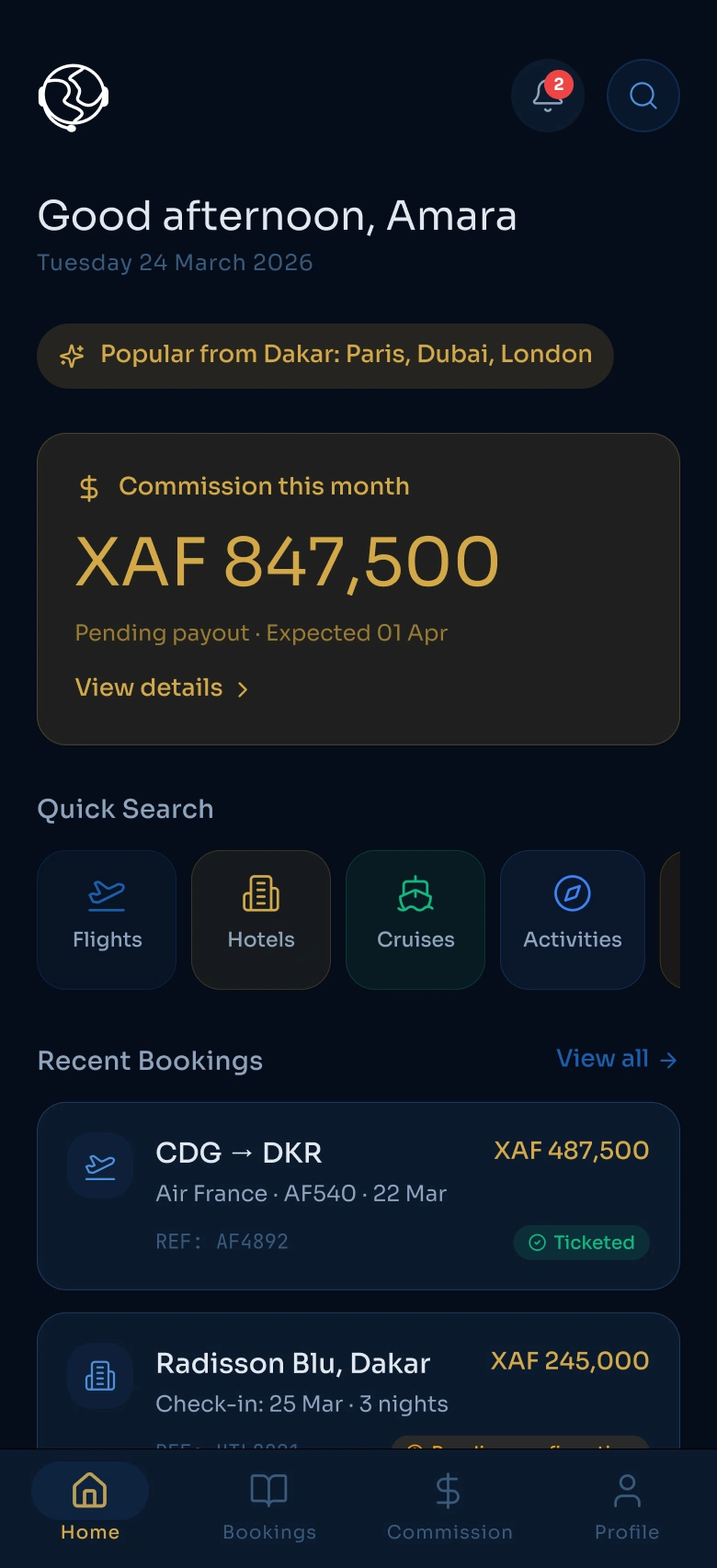
Task: Tap the search icon
Action: tap(643, 96)
